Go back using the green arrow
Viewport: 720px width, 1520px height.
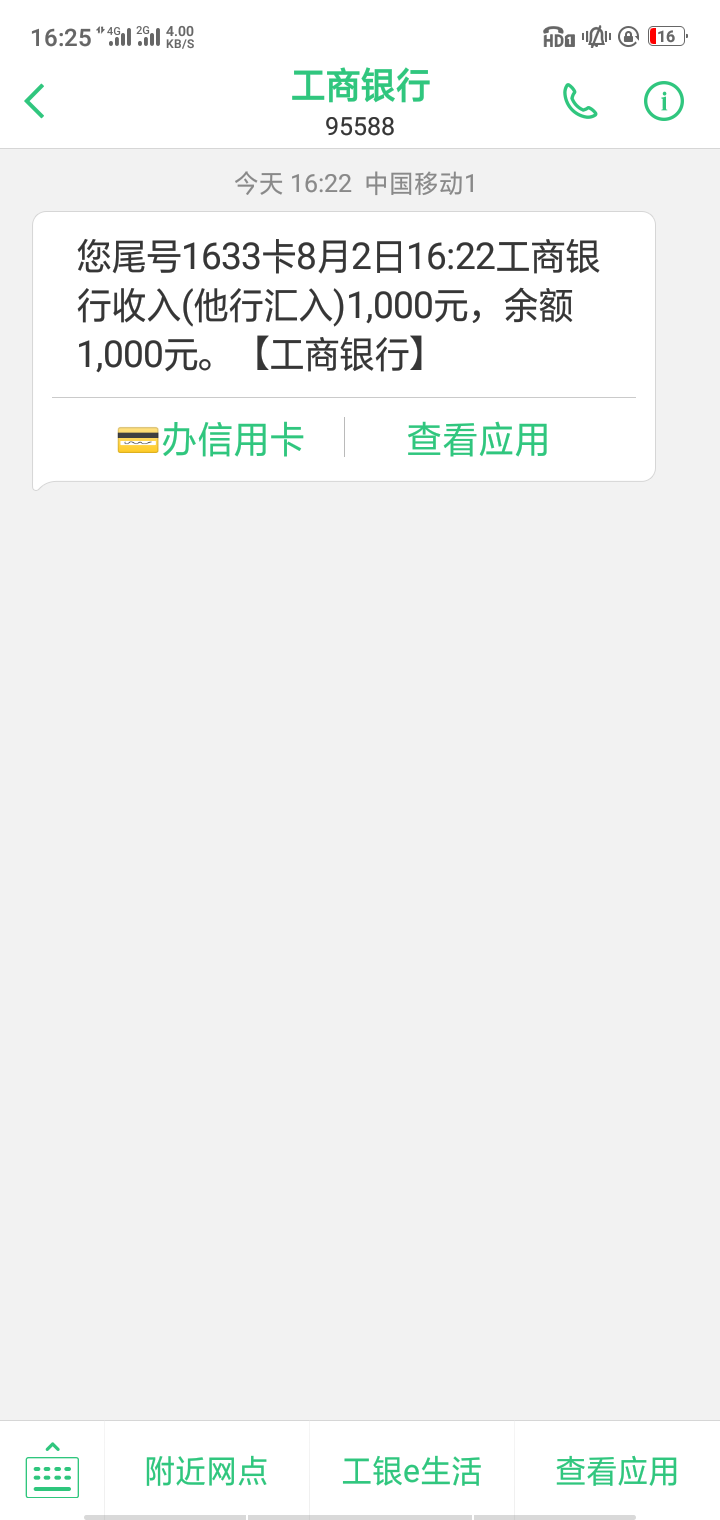tap(35, 101)
